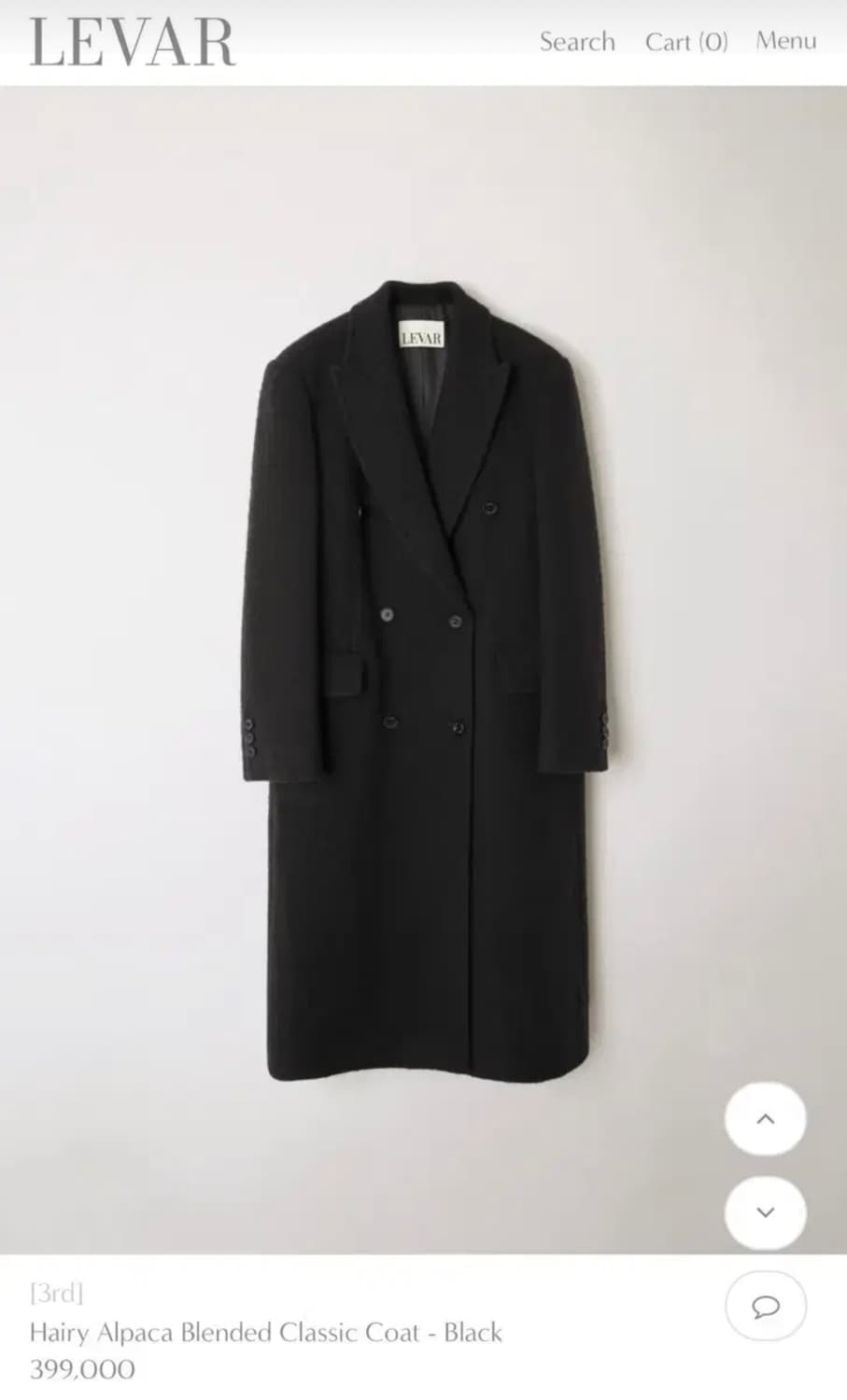Tap the product title below the image
The image size is (847, 1400).
tap(267, 1333)
